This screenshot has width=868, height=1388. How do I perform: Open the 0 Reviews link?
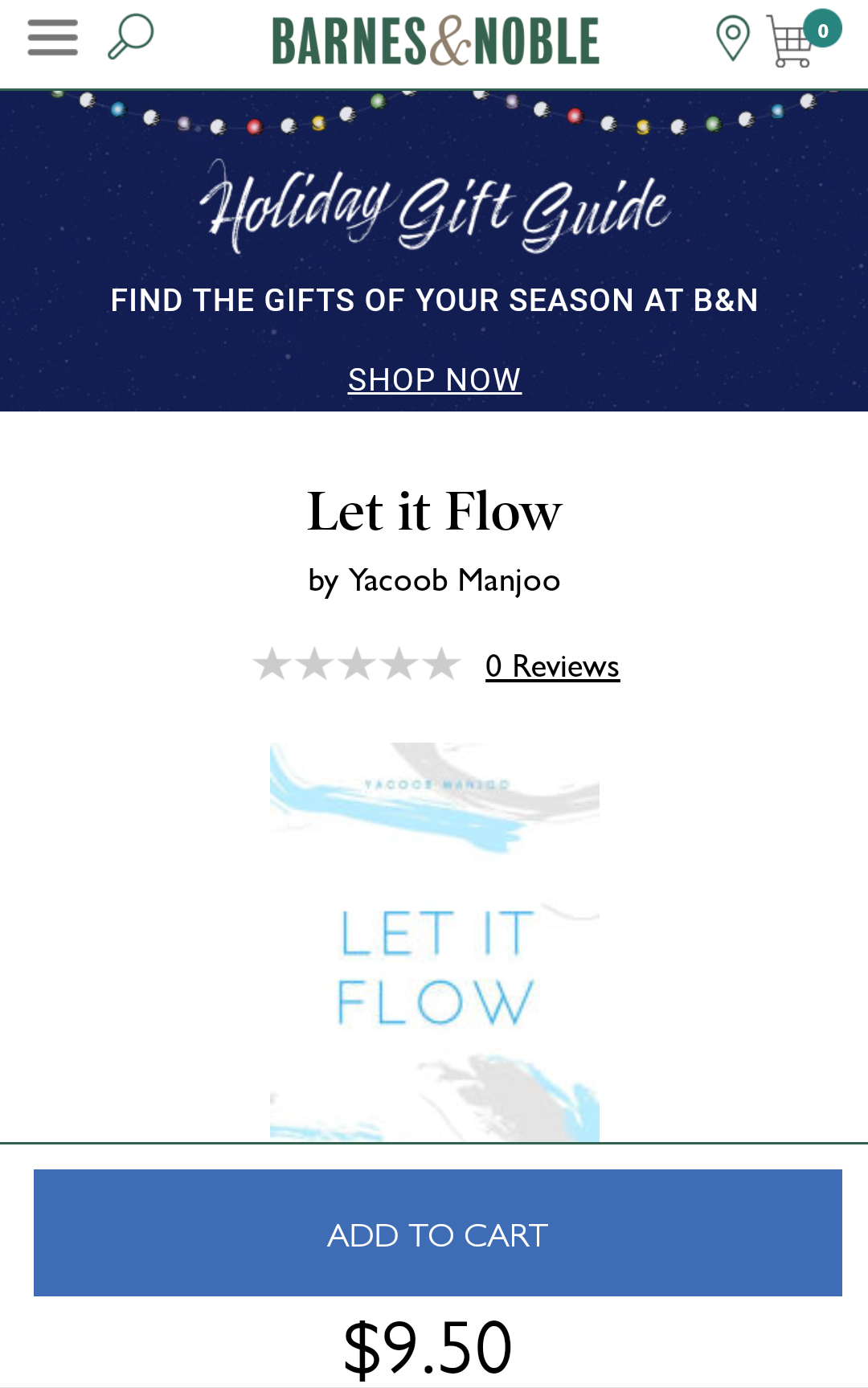click(552, 666)
